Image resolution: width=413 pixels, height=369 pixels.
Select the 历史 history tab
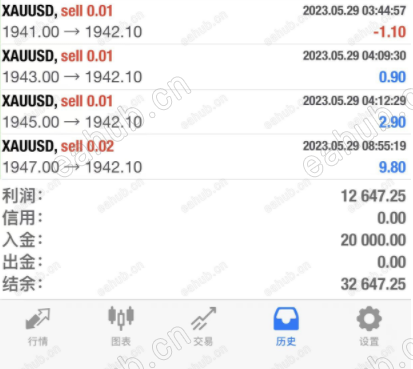click(286, 327)
